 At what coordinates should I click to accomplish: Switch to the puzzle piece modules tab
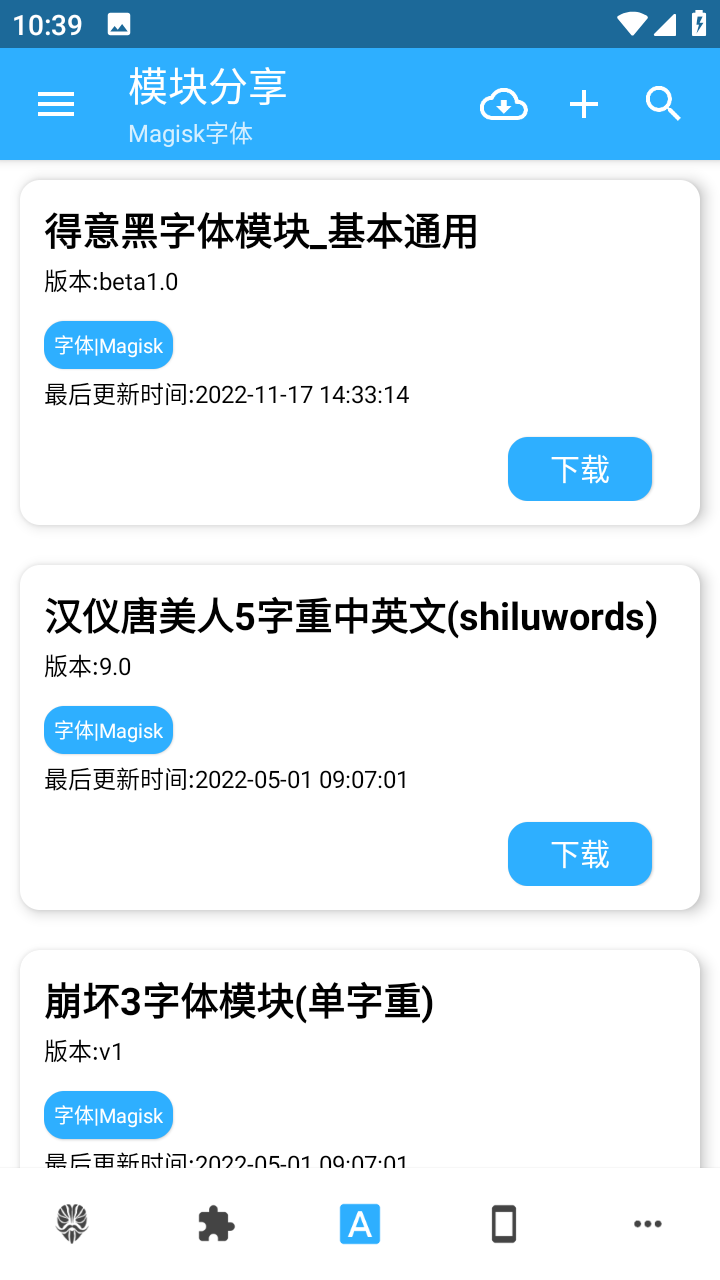(x=216, y=1224)
